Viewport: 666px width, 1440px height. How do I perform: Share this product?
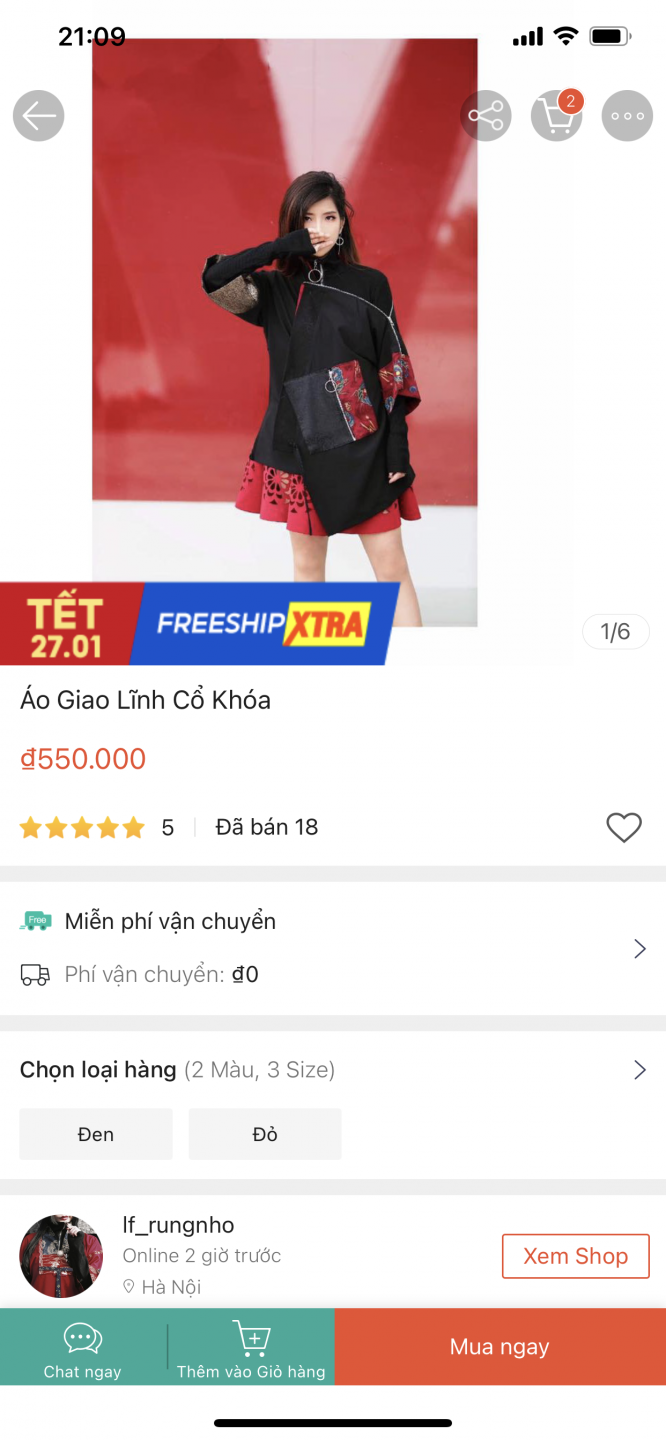pyautogui.click(x=486, y=116)
